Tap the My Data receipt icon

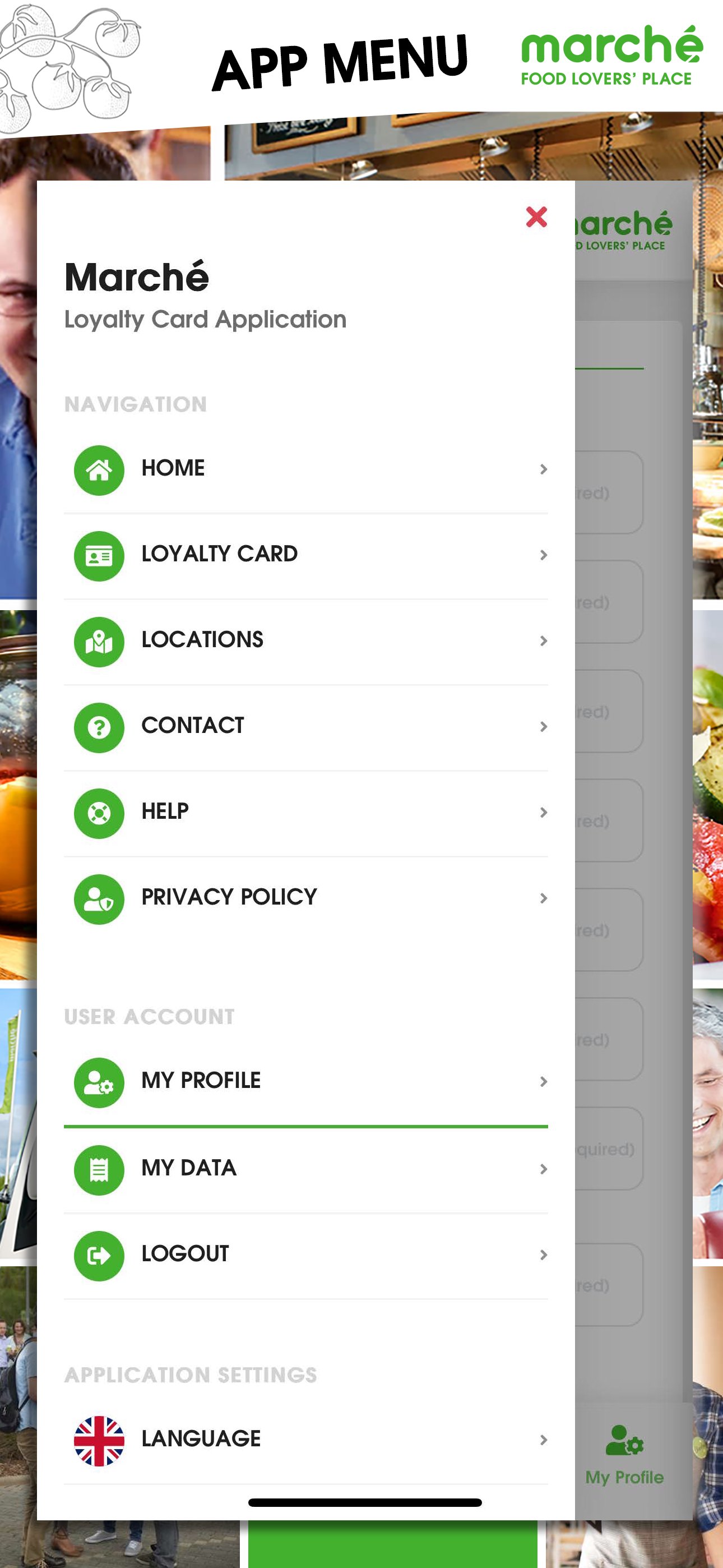point(99,1169)
